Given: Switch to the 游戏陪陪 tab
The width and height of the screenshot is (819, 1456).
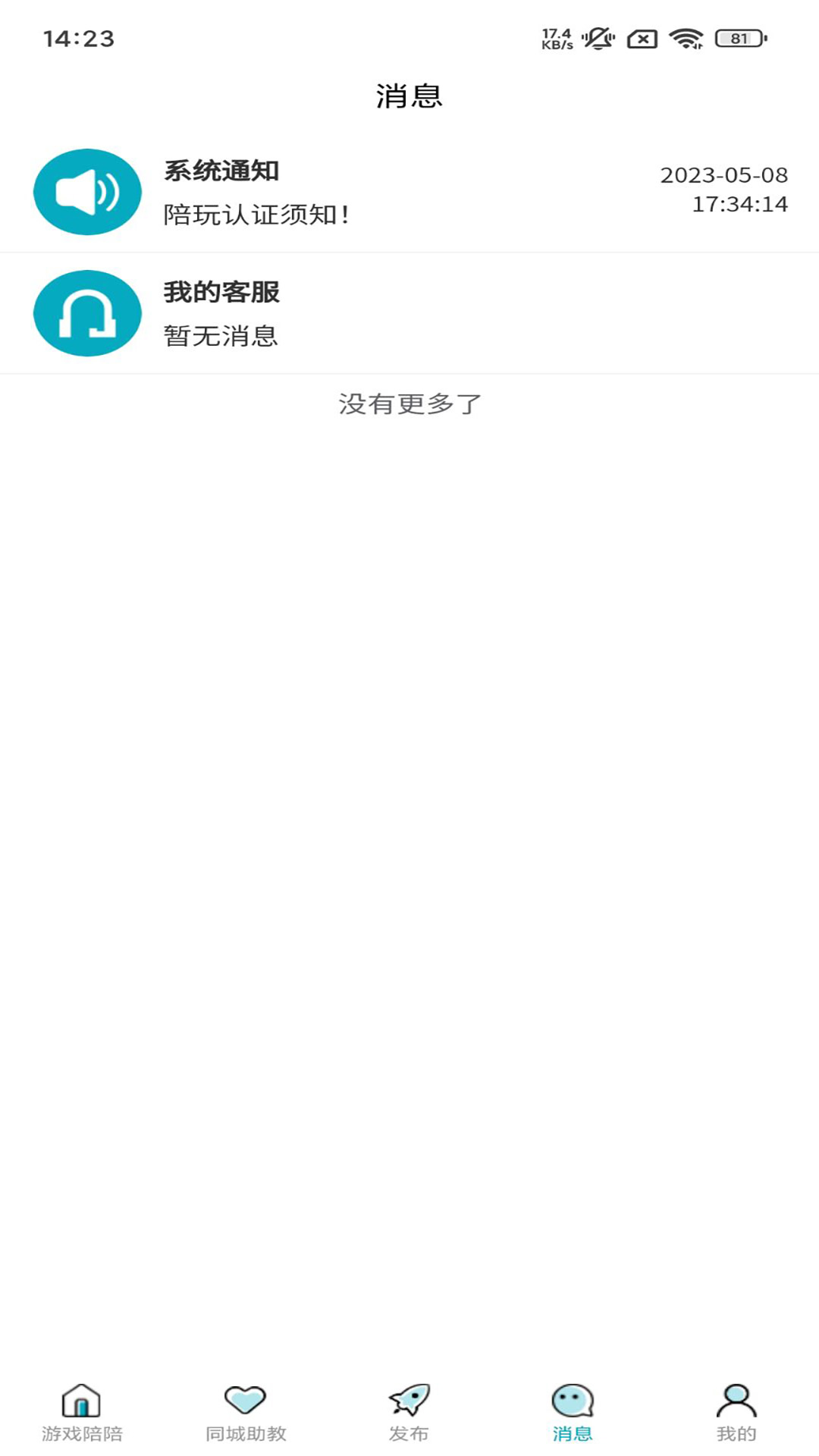Looking at the screenshot, I should (x=82, y=1412).
